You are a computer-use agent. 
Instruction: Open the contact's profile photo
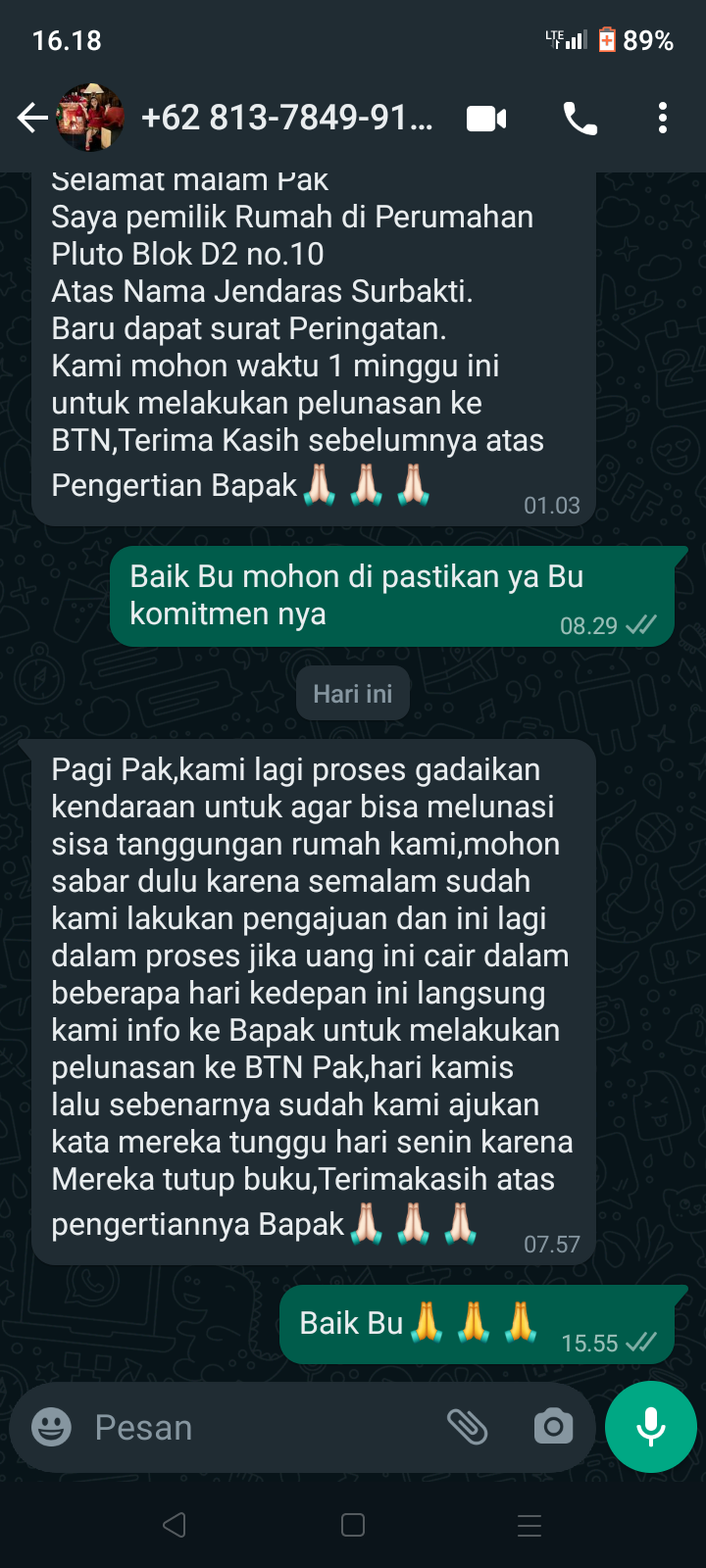[x=91, y=119]
